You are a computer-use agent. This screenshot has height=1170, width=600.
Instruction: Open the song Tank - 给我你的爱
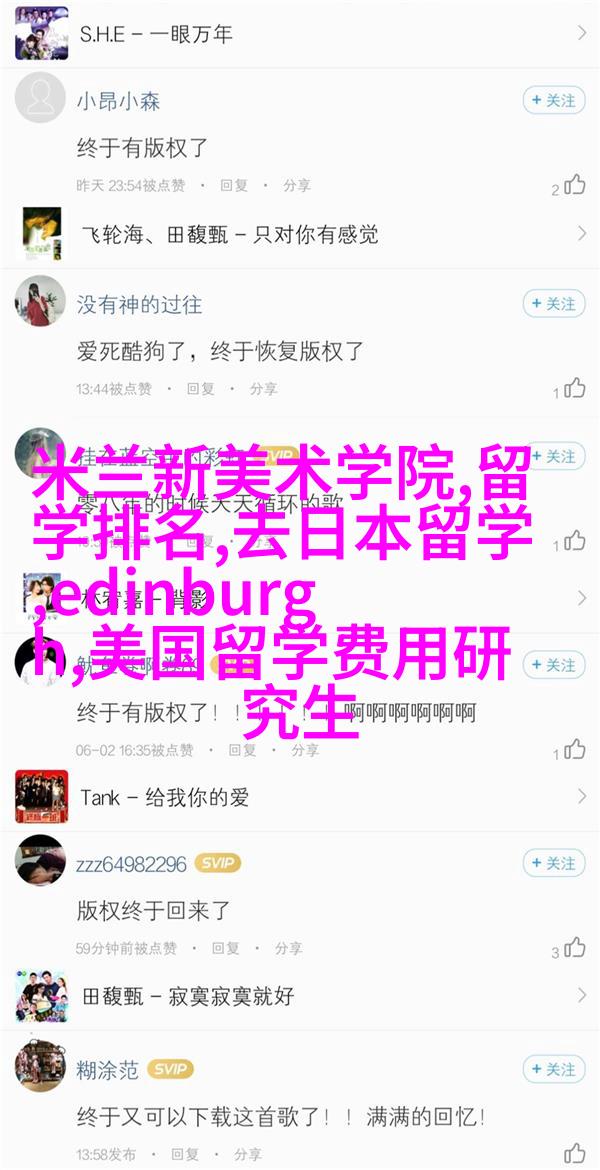click(300, 797)
